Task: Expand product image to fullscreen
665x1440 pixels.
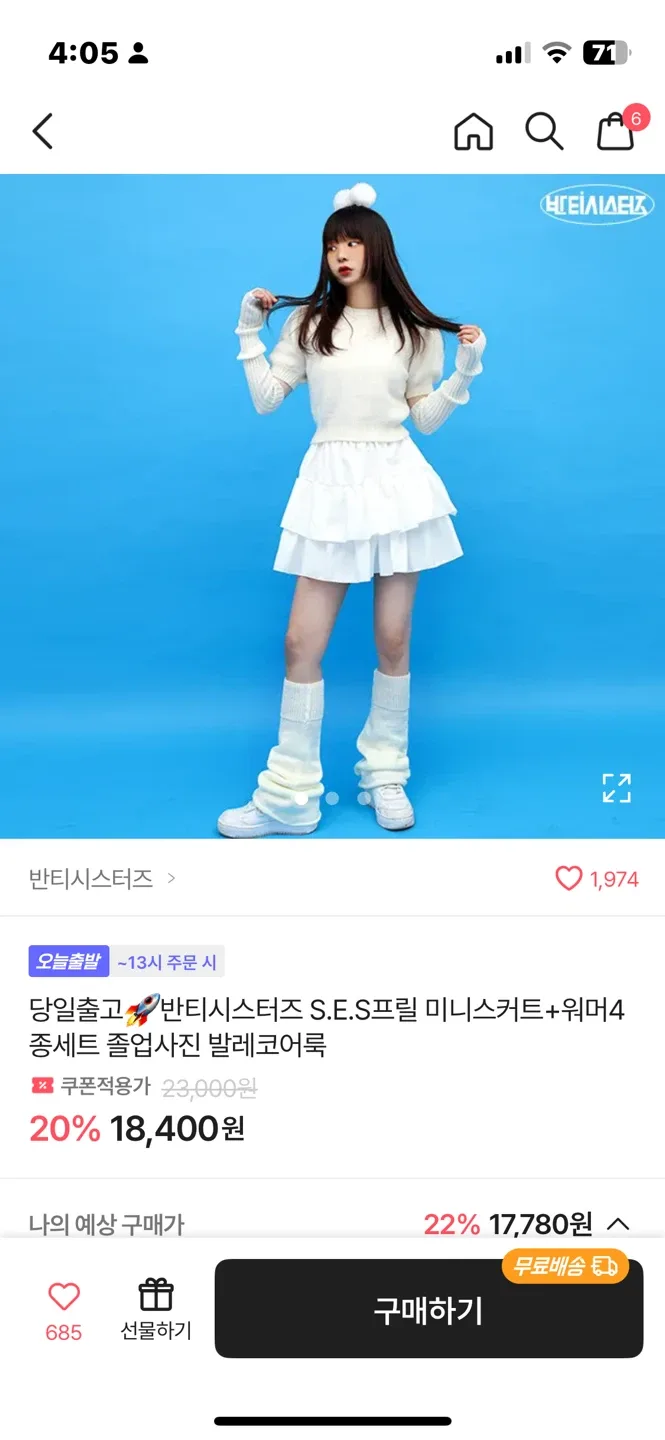Action: [x=616, y=787]
